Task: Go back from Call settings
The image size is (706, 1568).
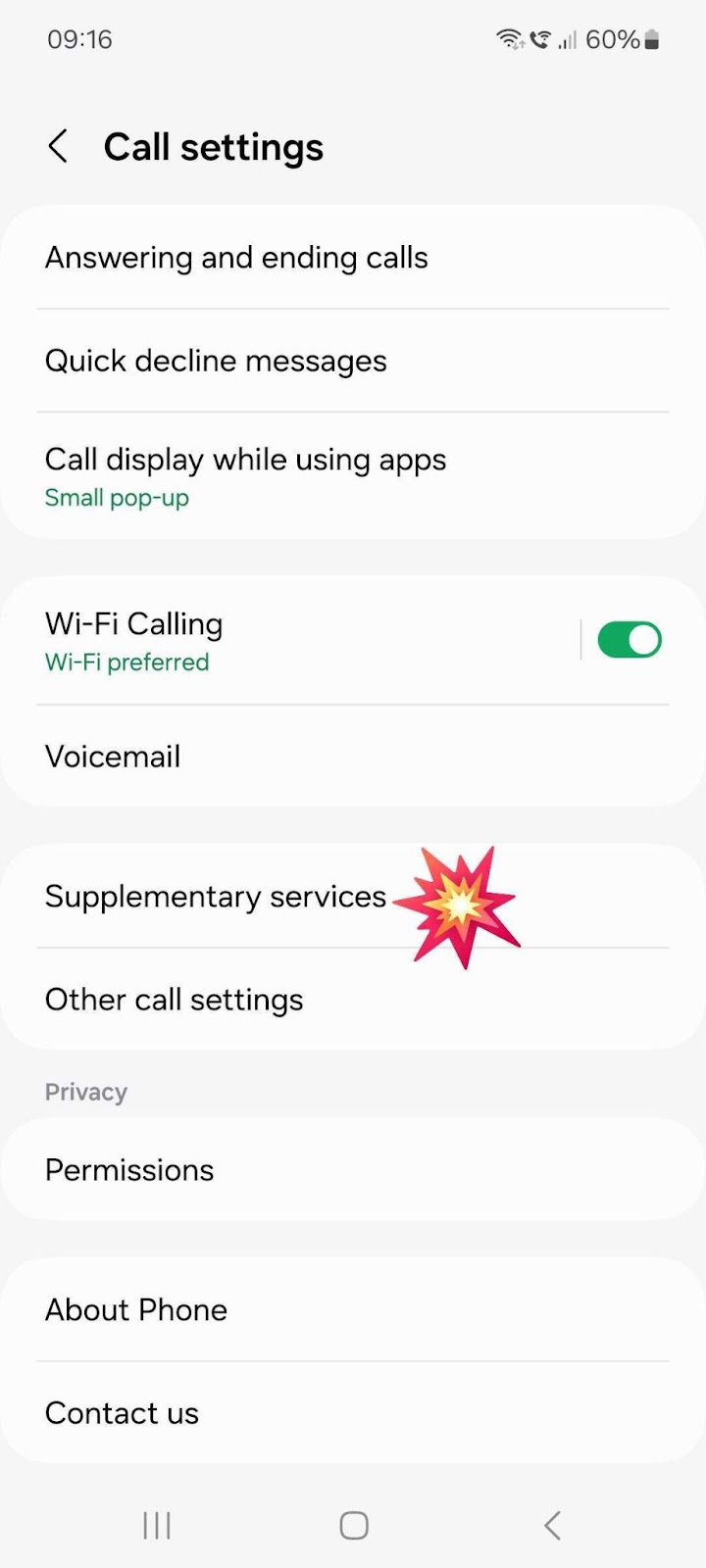Action: (58, 147)
